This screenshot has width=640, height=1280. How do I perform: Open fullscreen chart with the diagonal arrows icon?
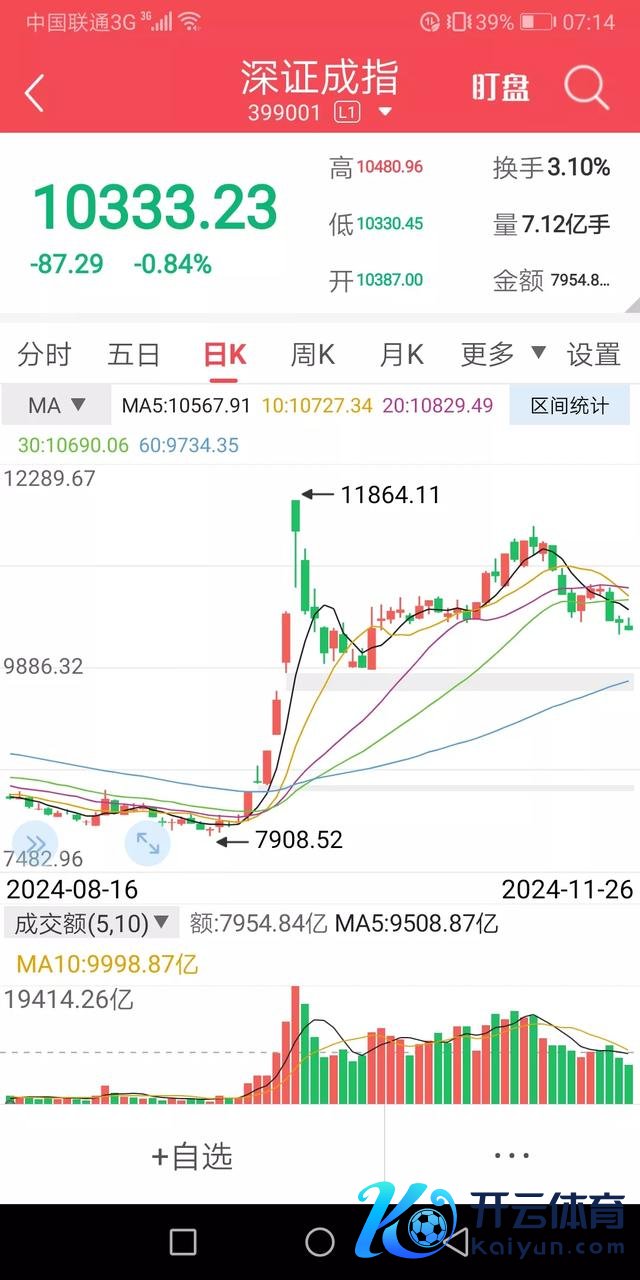coord(148,843)
